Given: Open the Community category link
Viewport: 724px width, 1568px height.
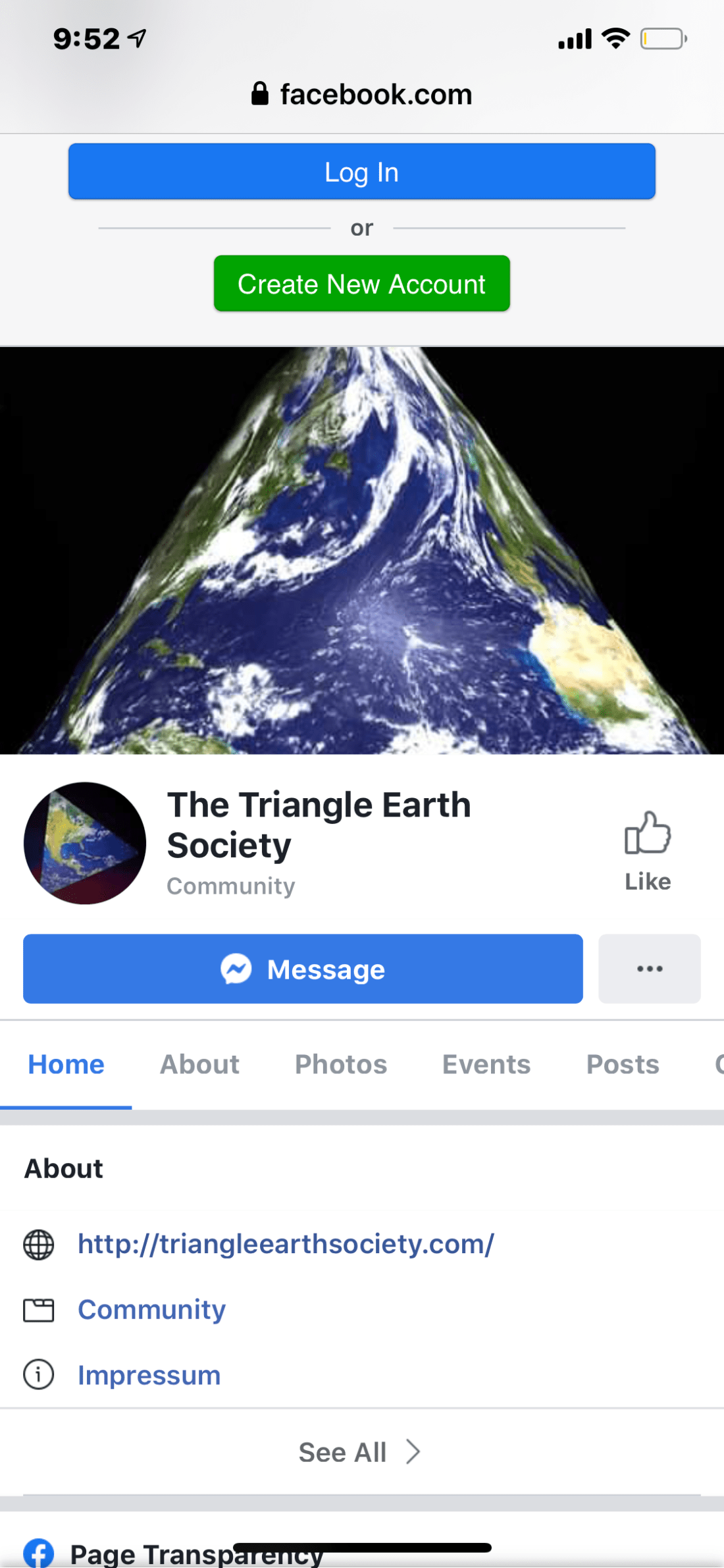Looking at the screenshot, I should (x=151, y=1309).
